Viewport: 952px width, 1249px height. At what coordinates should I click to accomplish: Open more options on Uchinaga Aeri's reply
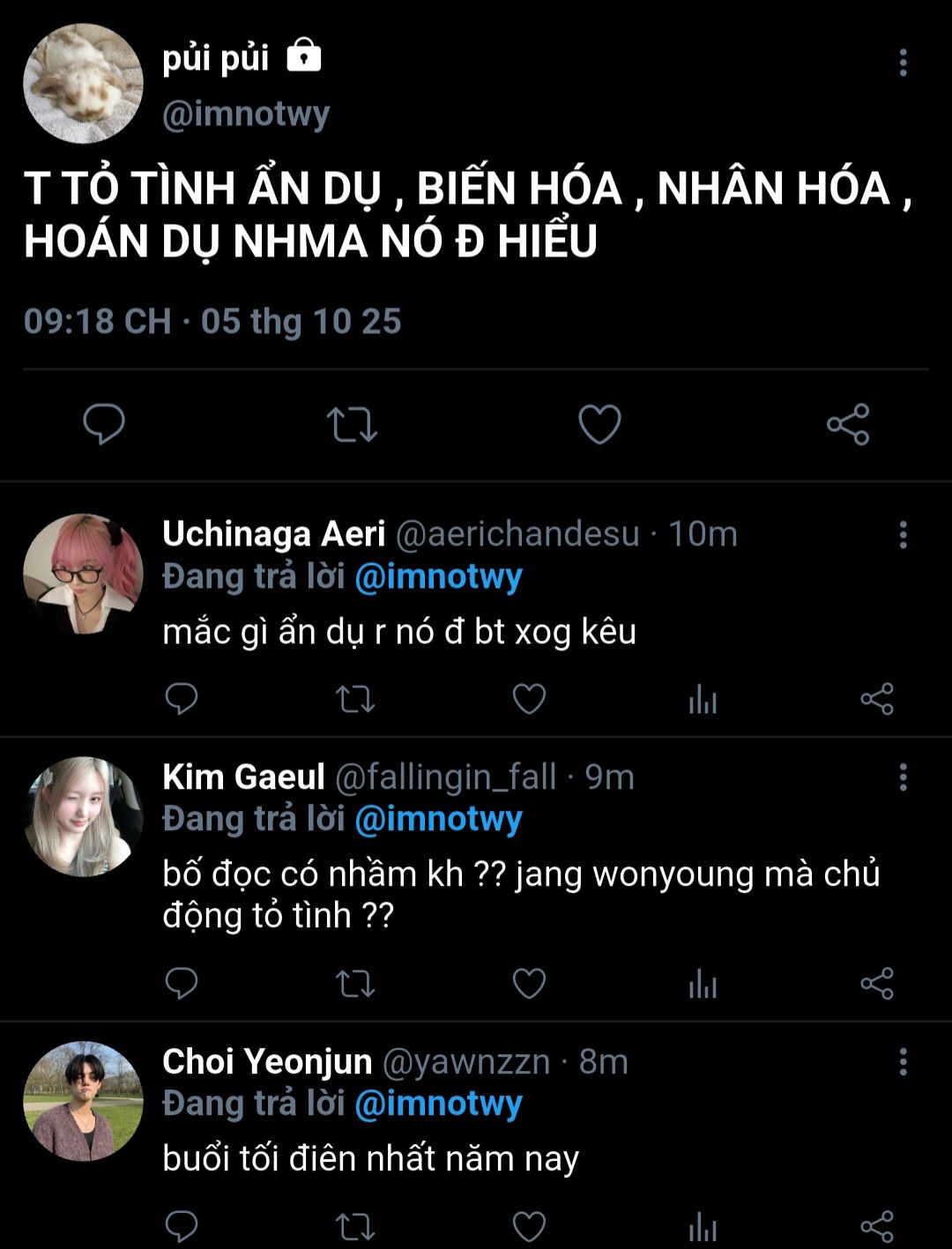click(x=903, y=535)
